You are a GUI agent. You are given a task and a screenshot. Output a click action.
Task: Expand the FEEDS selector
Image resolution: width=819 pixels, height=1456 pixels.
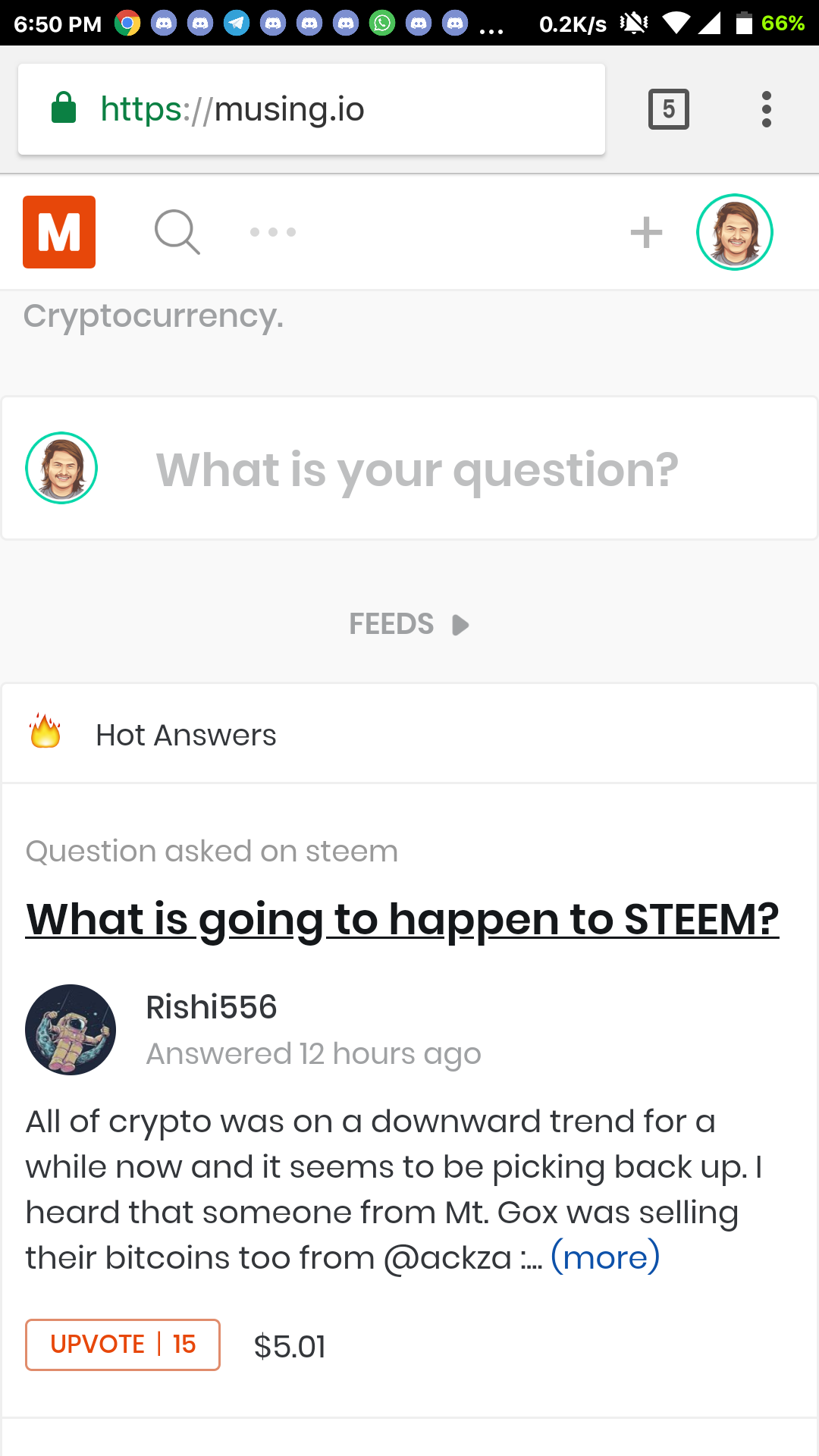409,624
